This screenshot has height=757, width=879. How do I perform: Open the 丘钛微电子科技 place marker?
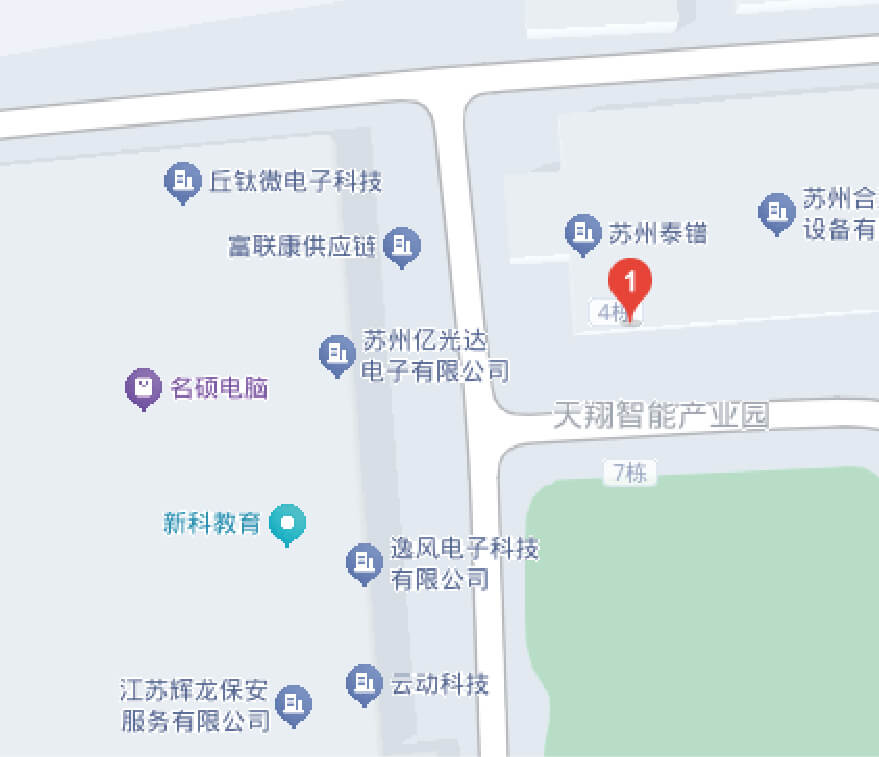coord(182,182)
